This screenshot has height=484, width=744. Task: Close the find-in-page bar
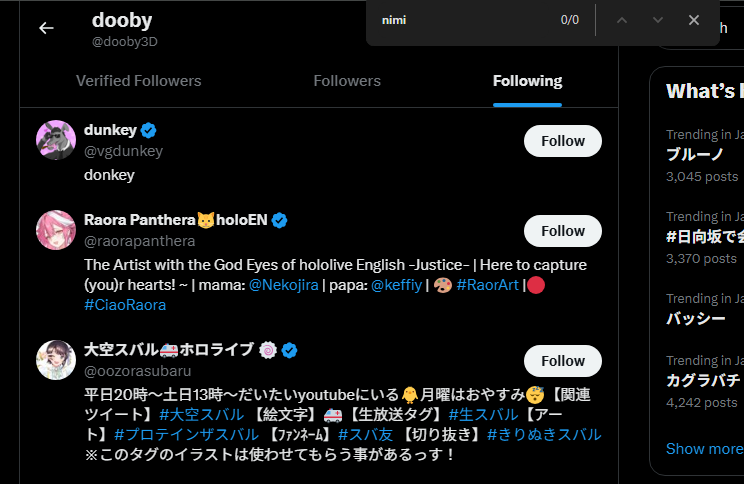[x=694, y=20]
